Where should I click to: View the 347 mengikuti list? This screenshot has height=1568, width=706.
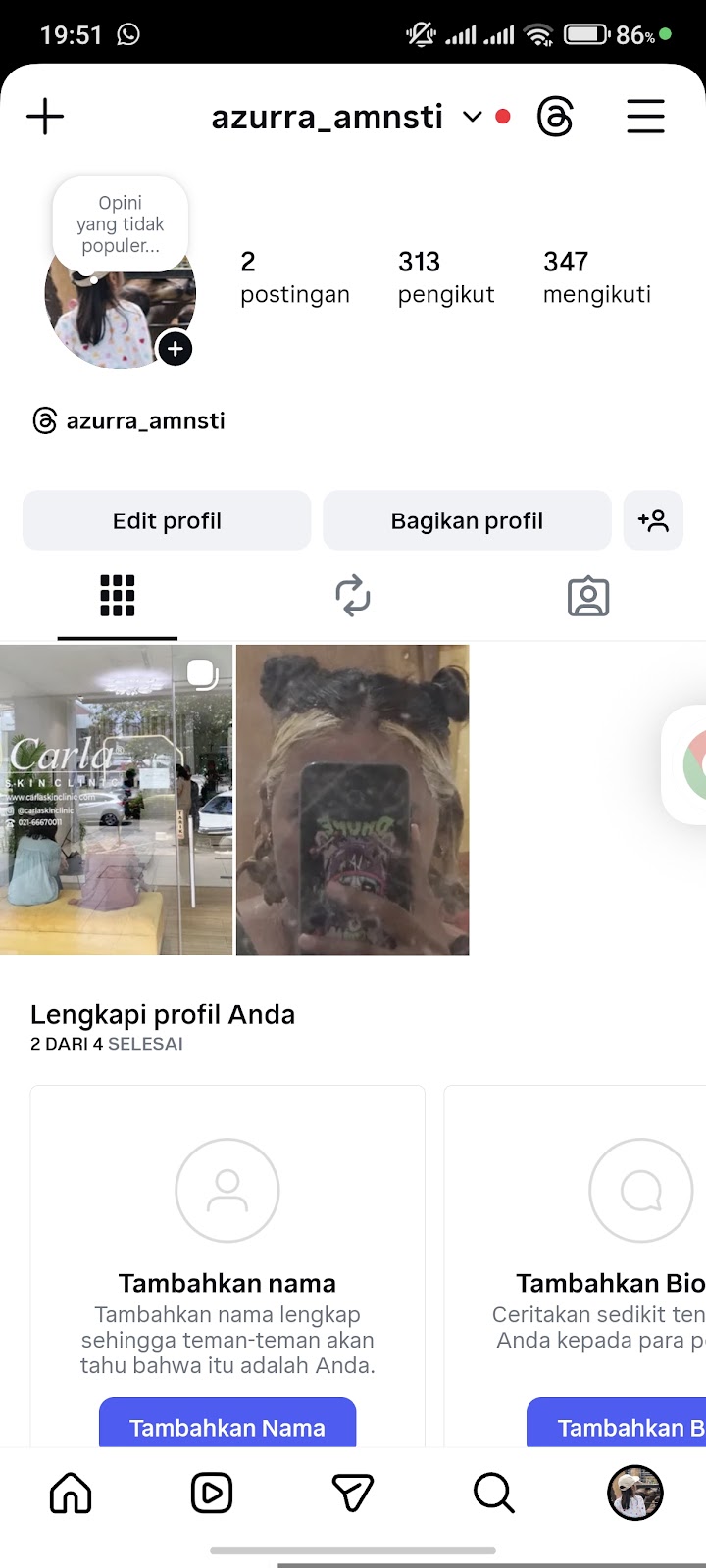click(596, 276)
